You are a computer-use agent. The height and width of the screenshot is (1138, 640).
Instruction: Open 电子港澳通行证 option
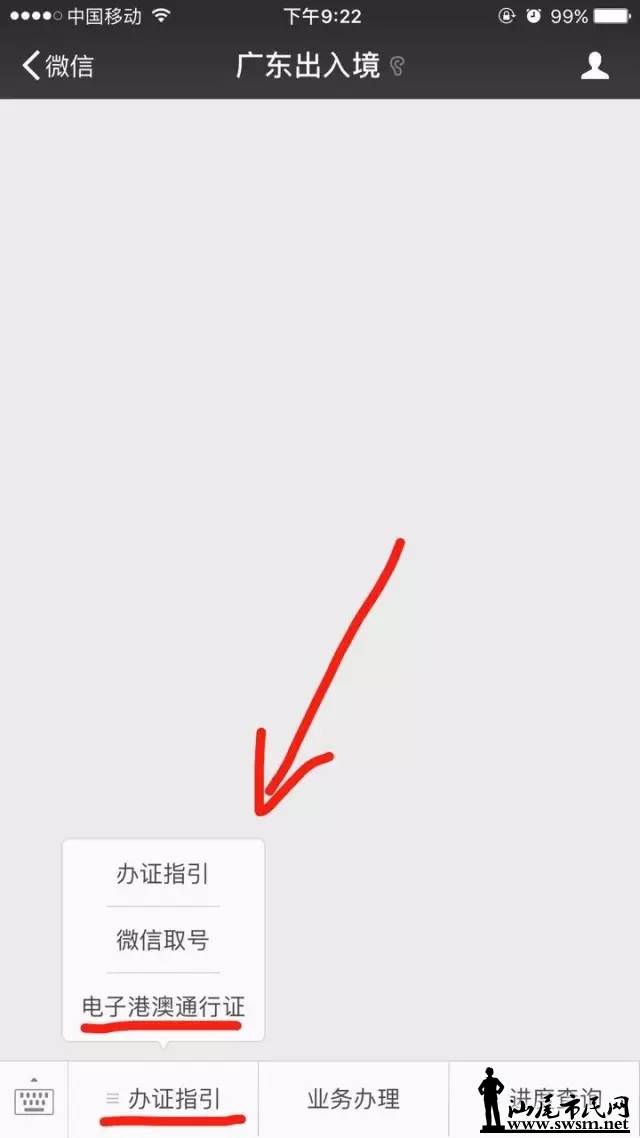163,1006
